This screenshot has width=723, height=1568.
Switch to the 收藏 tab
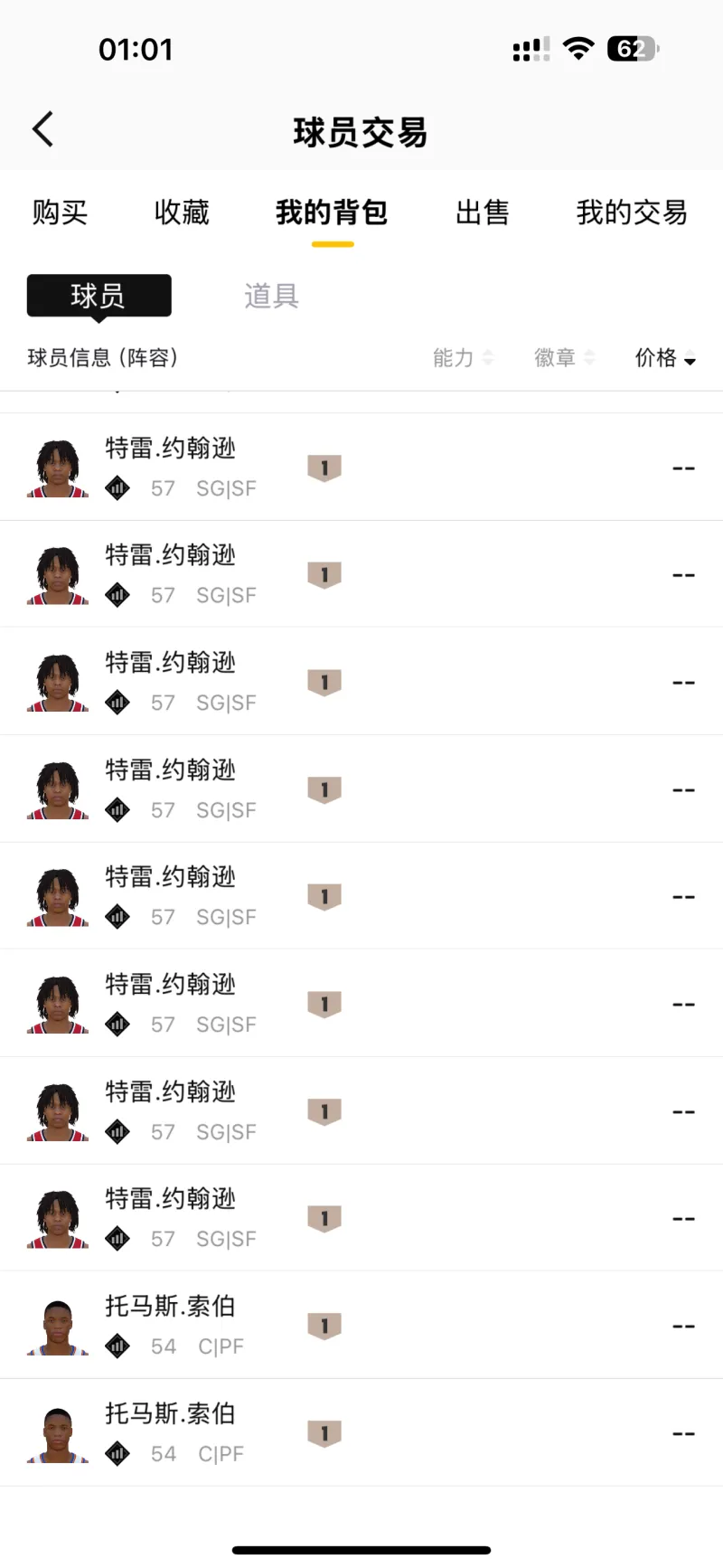coord(182,213)
